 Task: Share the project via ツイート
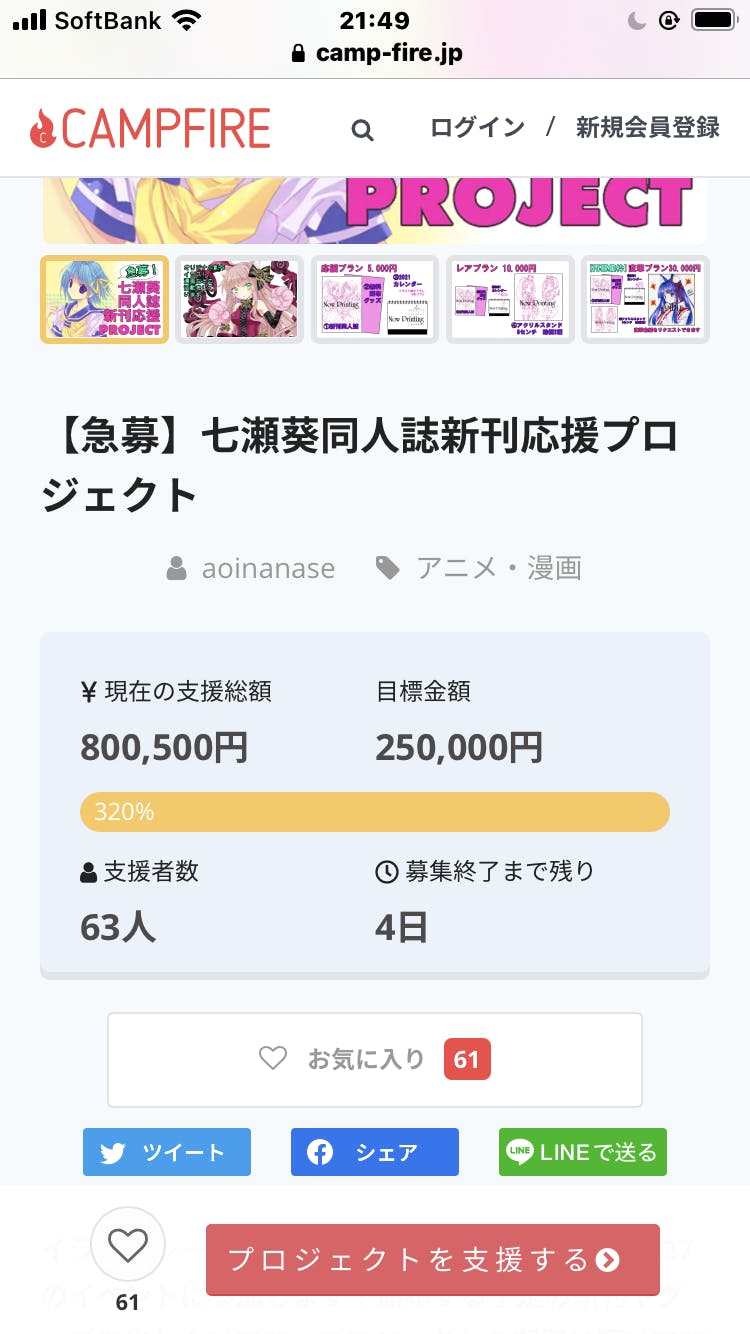(167, 1152)
